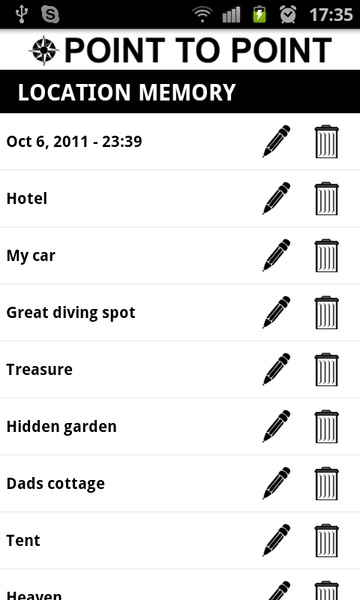Edit the Tent location name

click(276, 540)
